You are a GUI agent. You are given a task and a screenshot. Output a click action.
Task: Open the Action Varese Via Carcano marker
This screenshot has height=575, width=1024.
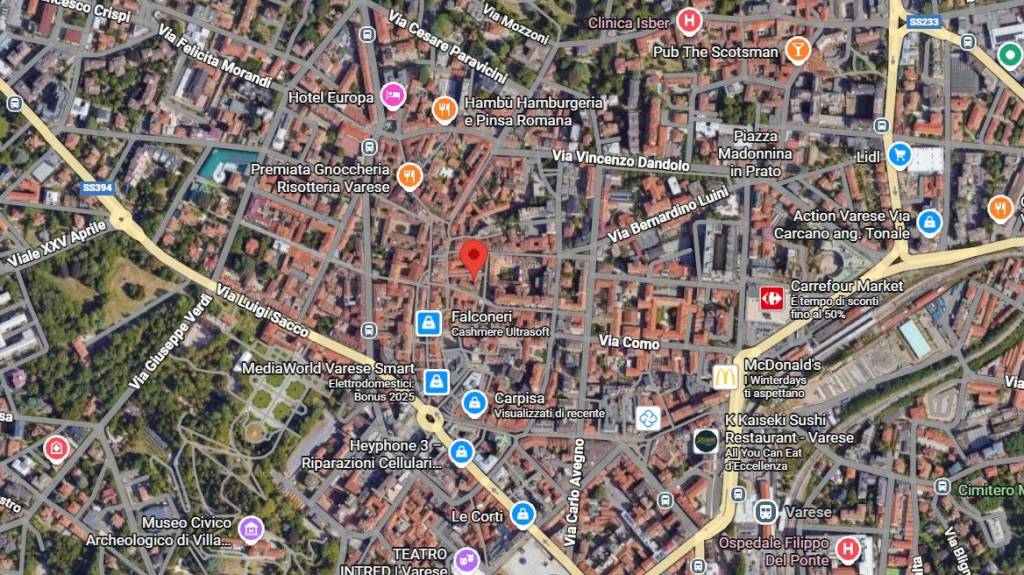click(929, 222)
